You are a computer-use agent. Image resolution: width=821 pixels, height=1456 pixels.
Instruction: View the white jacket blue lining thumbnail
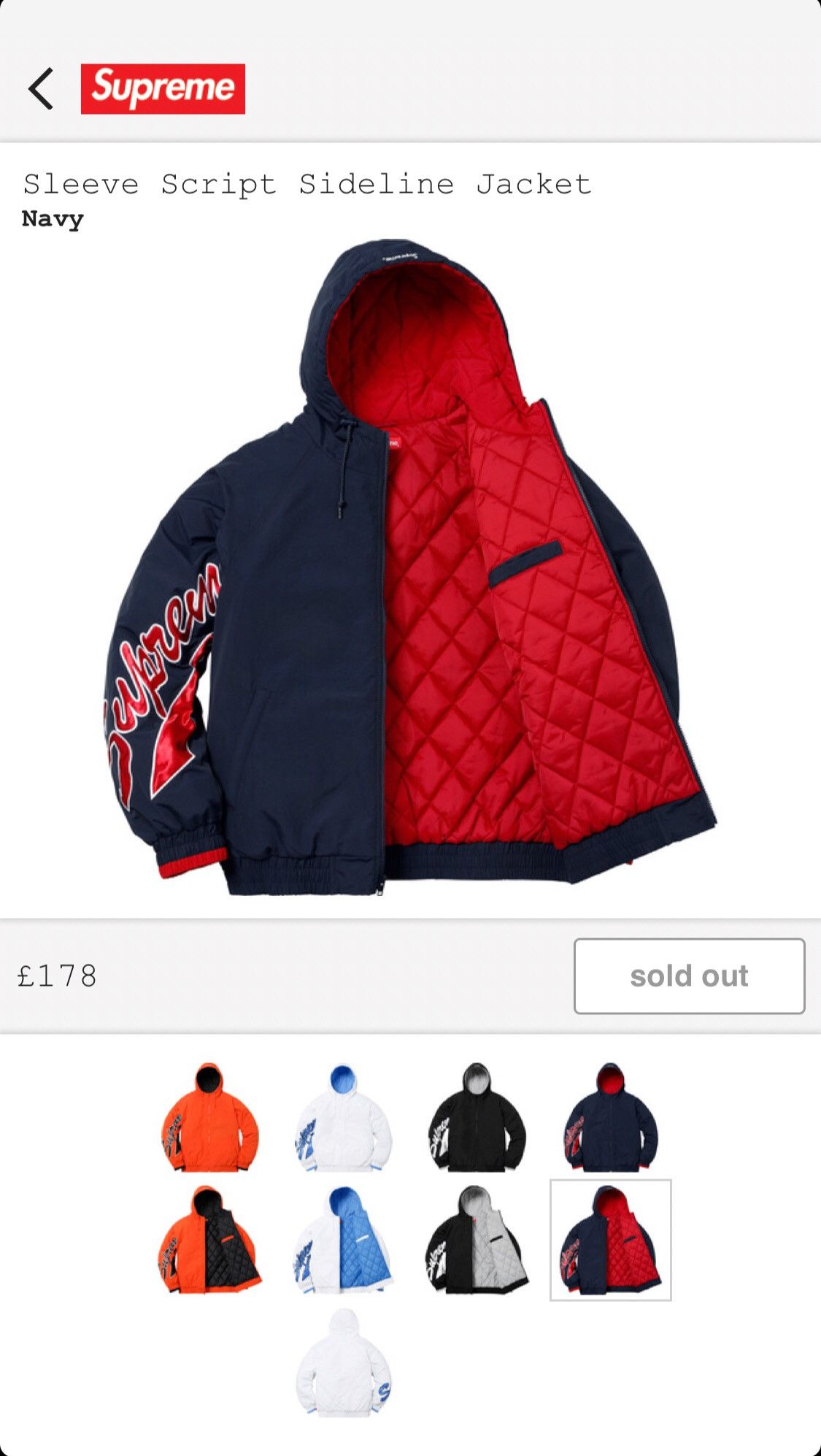tap(343, 1240)
